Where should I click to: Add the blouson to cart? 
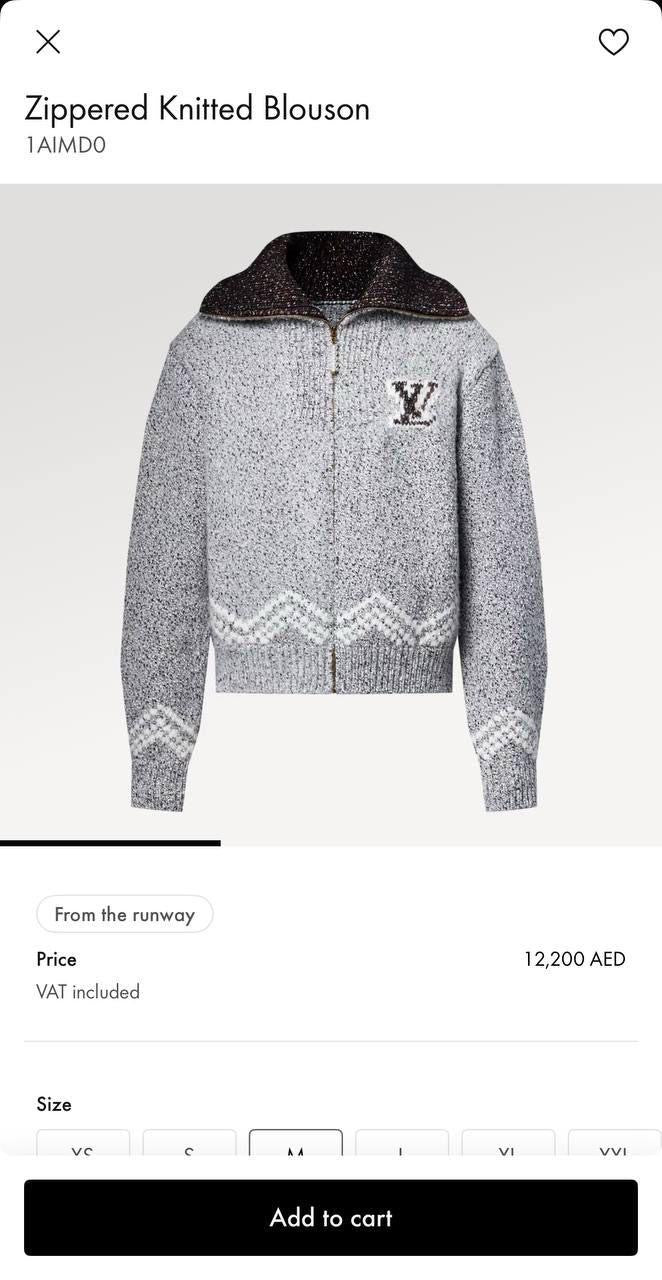coord(331,1217)
